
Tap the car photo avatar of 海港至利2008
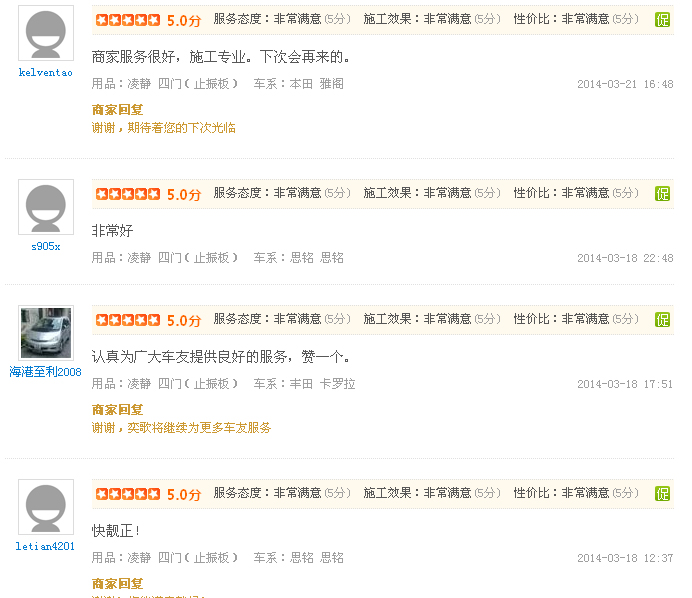(x=46, y=333)
